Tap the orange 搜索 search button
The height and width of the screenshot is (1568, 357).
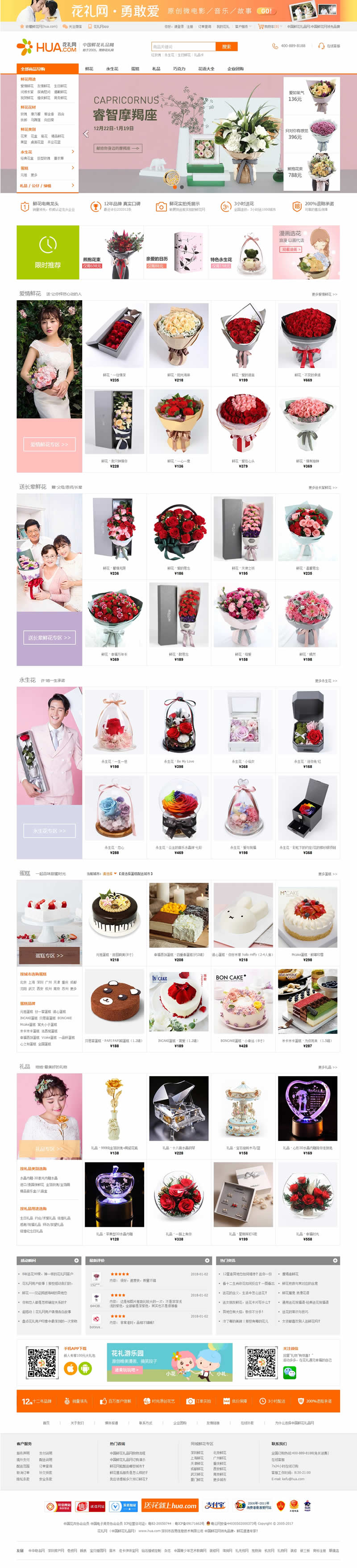tap(226, 46)
